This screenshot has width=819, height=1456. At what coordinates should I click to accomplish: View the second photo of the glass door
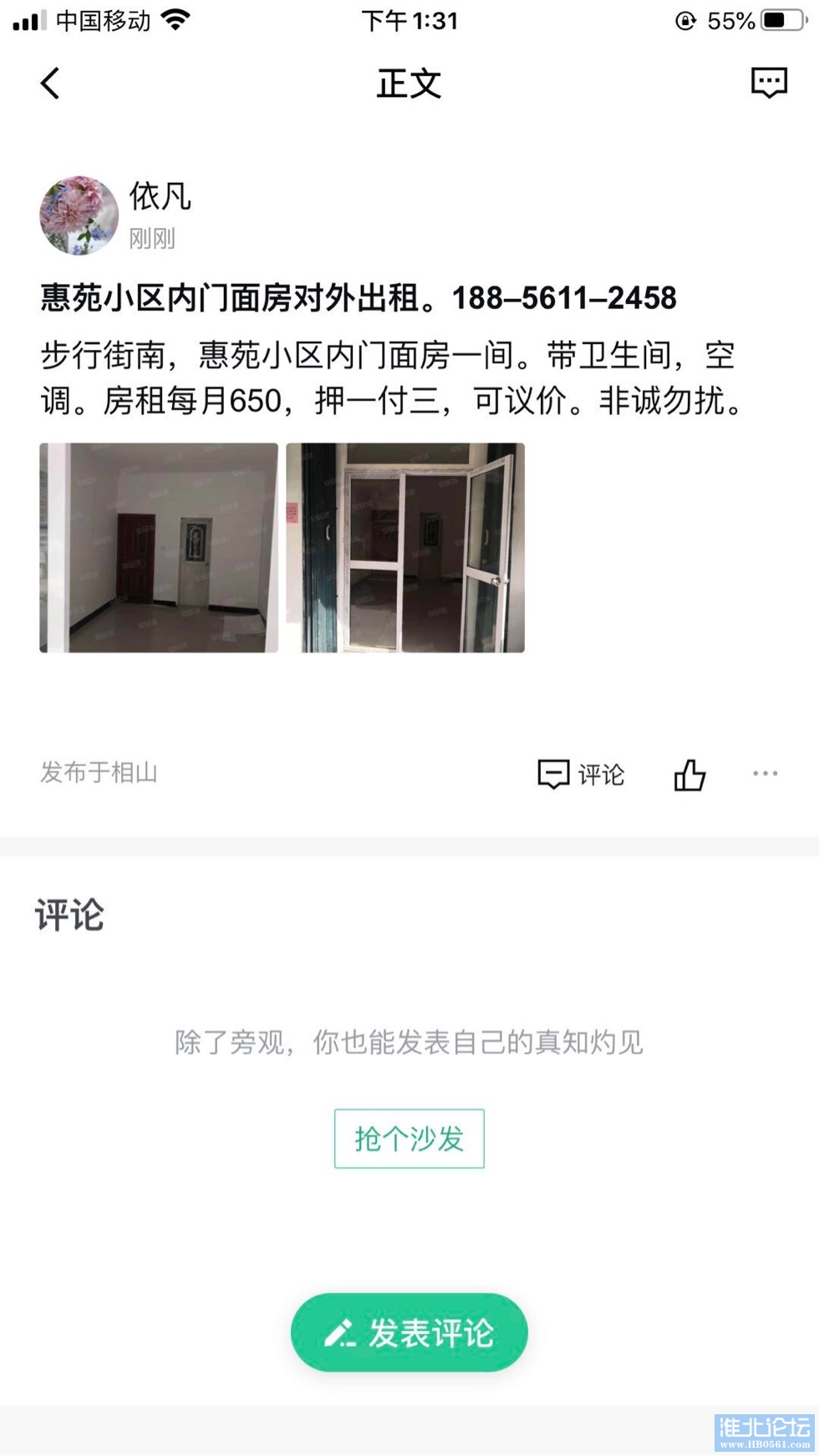coord(405,547)
